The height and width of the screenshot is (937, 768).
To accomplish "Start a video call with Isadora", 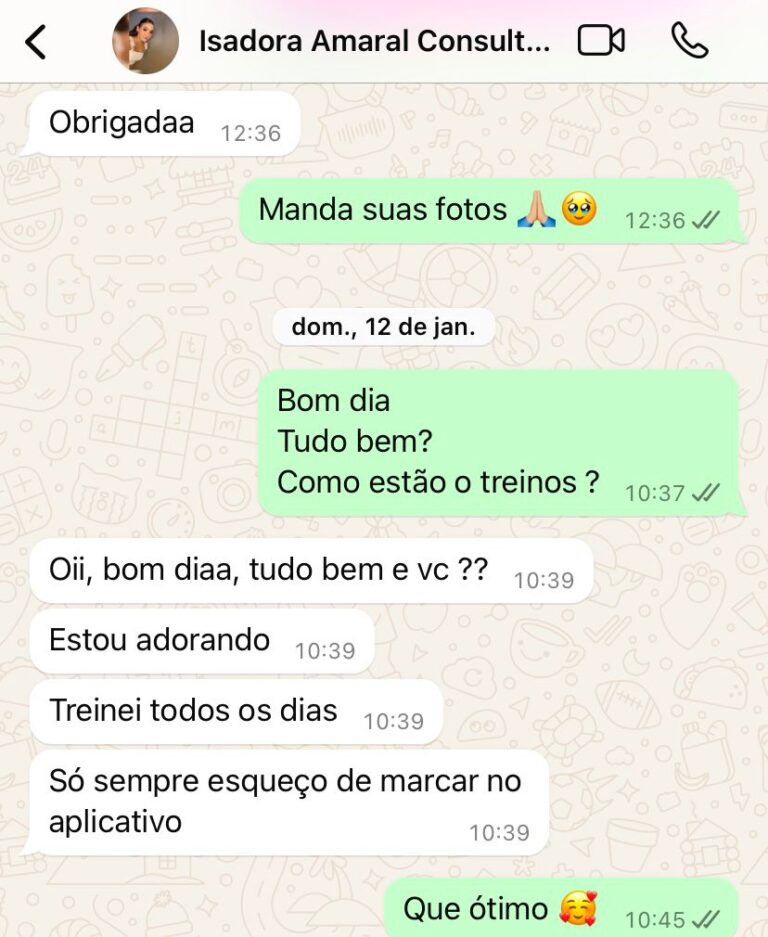I will tap(601, 41).
